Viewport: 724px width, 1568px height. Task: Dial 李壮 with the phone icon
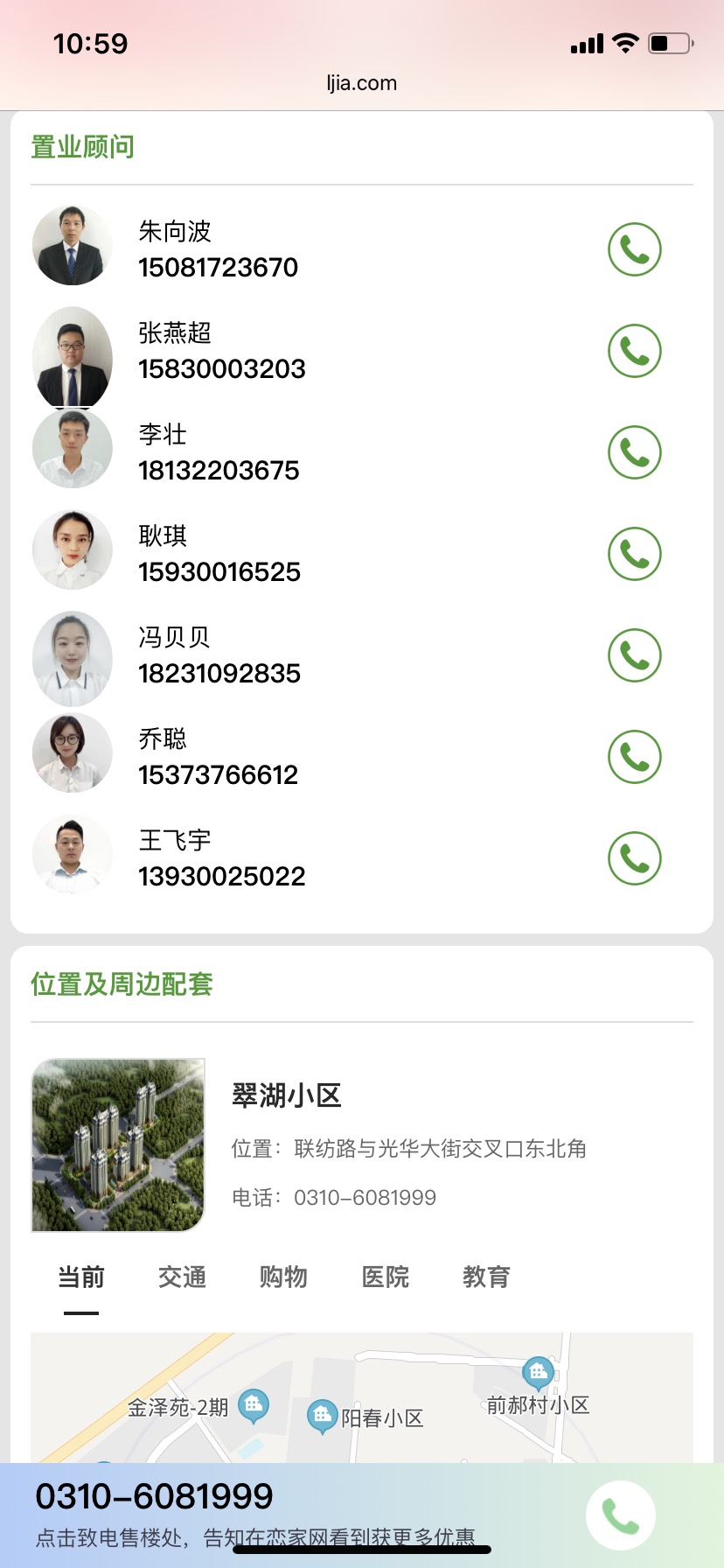tap(634, 452)
